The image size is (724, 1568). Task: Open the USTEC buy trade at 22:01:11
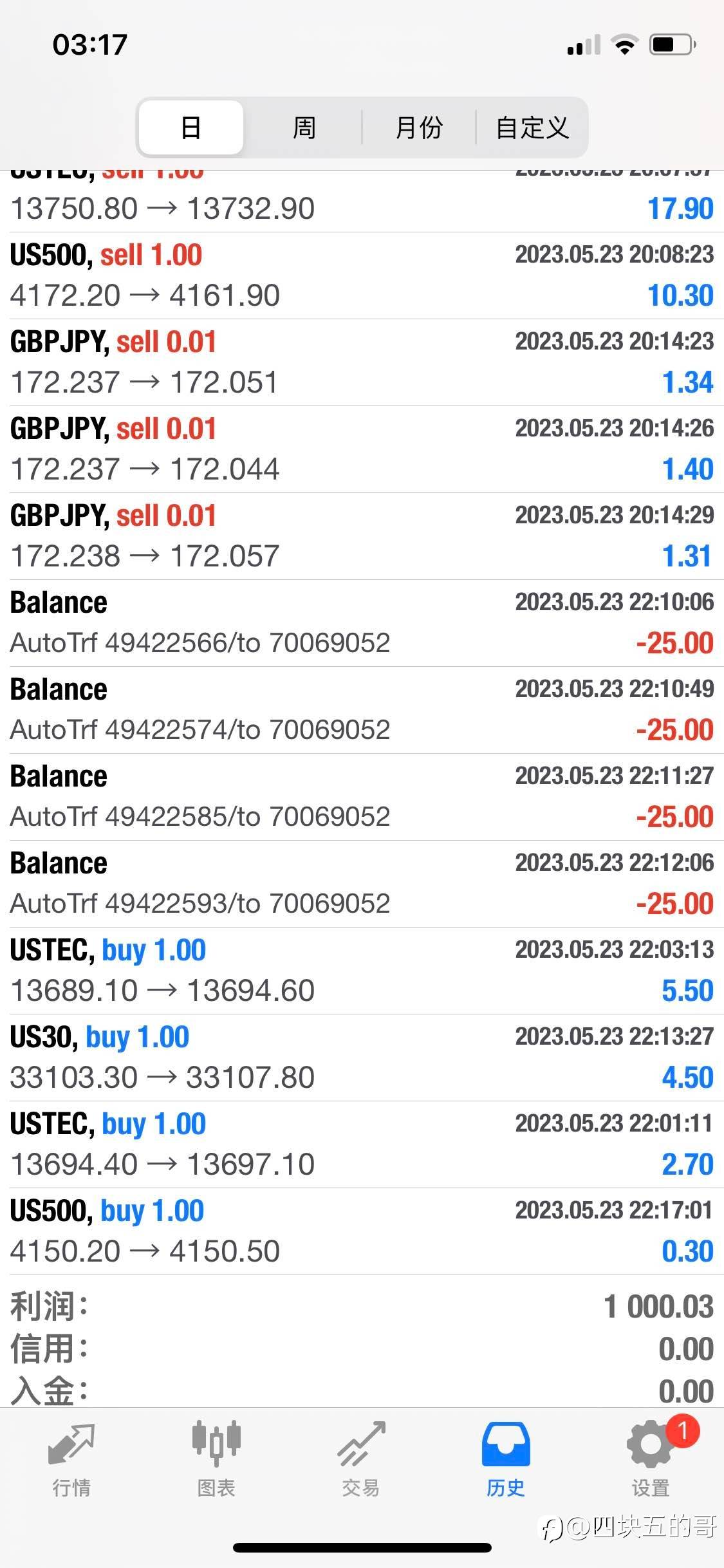pyautogui.click(x=362, y=1144)
